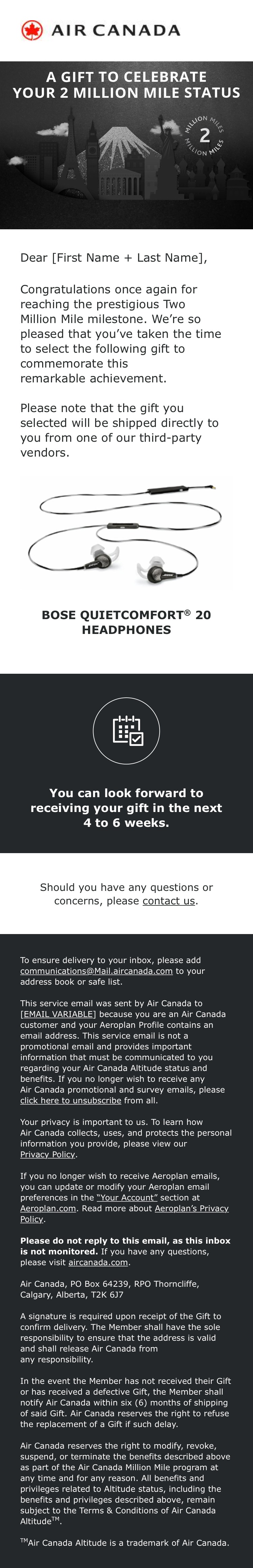The image size is (253, 1568).
Task: Click here to unsubscribe from all
Action: 71,1101
